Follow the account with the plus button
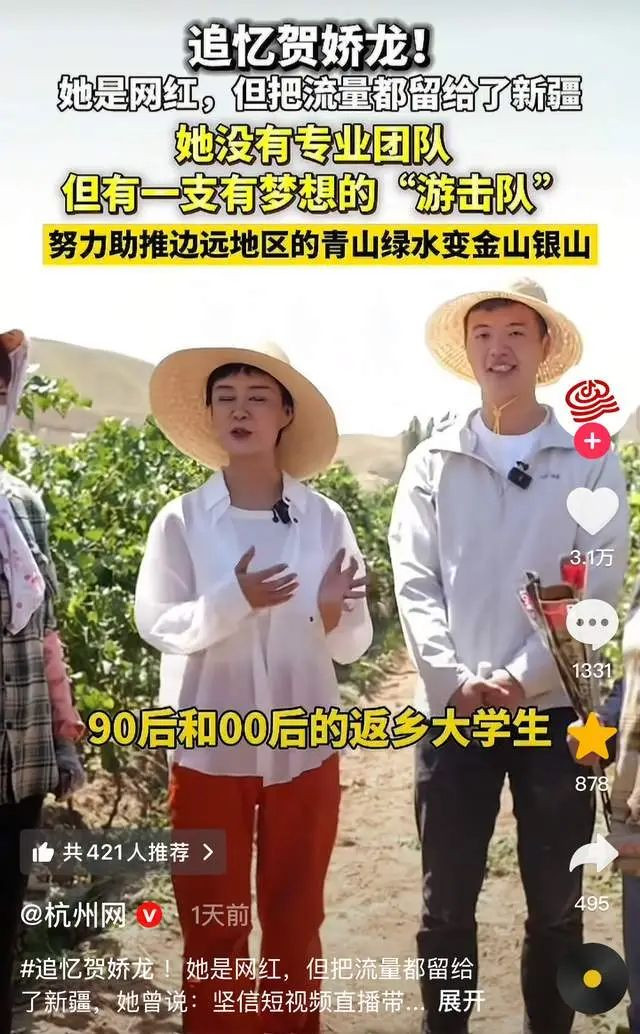The image size is (640, 1034). [x=592, y=441]
